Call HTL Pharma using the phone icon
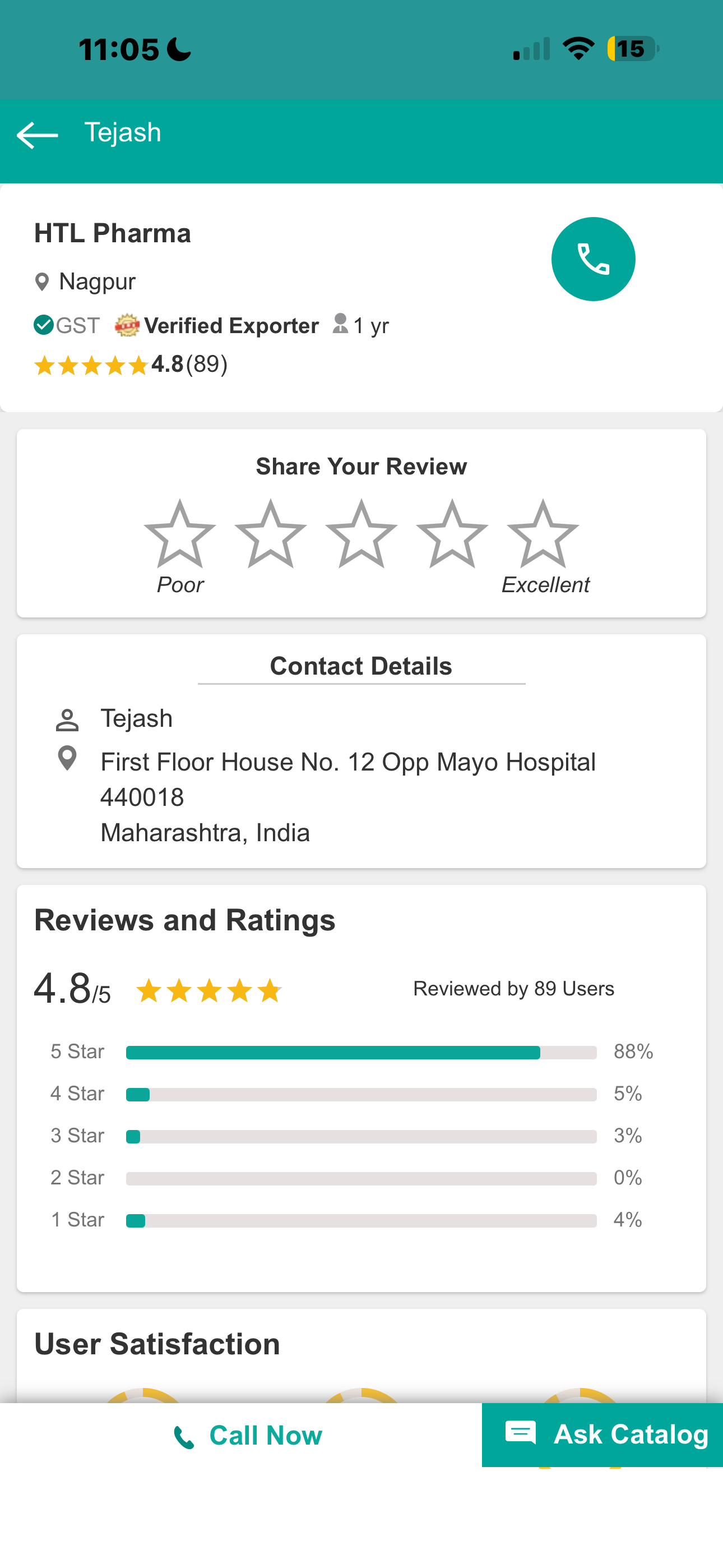 tap(593, 259)
